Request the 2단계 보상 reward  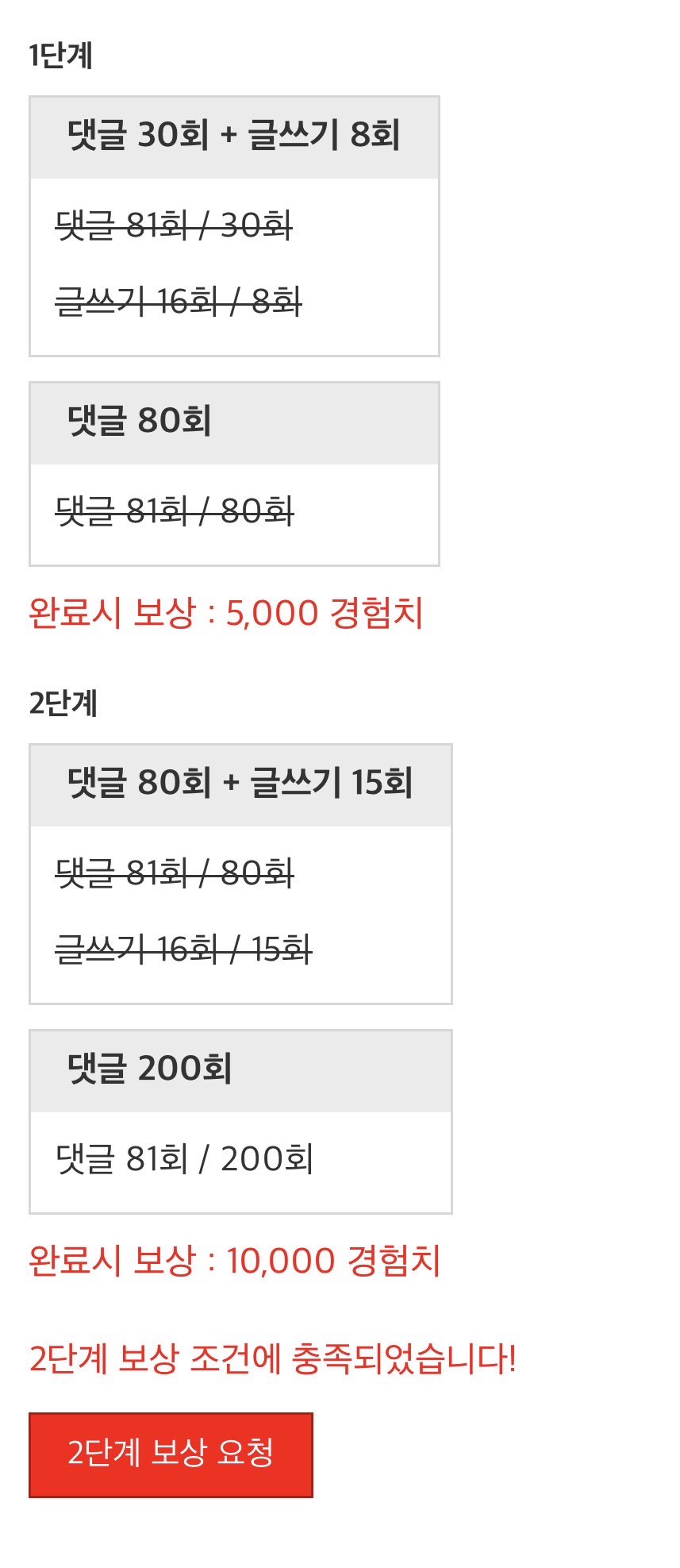tap(171, 1454)
